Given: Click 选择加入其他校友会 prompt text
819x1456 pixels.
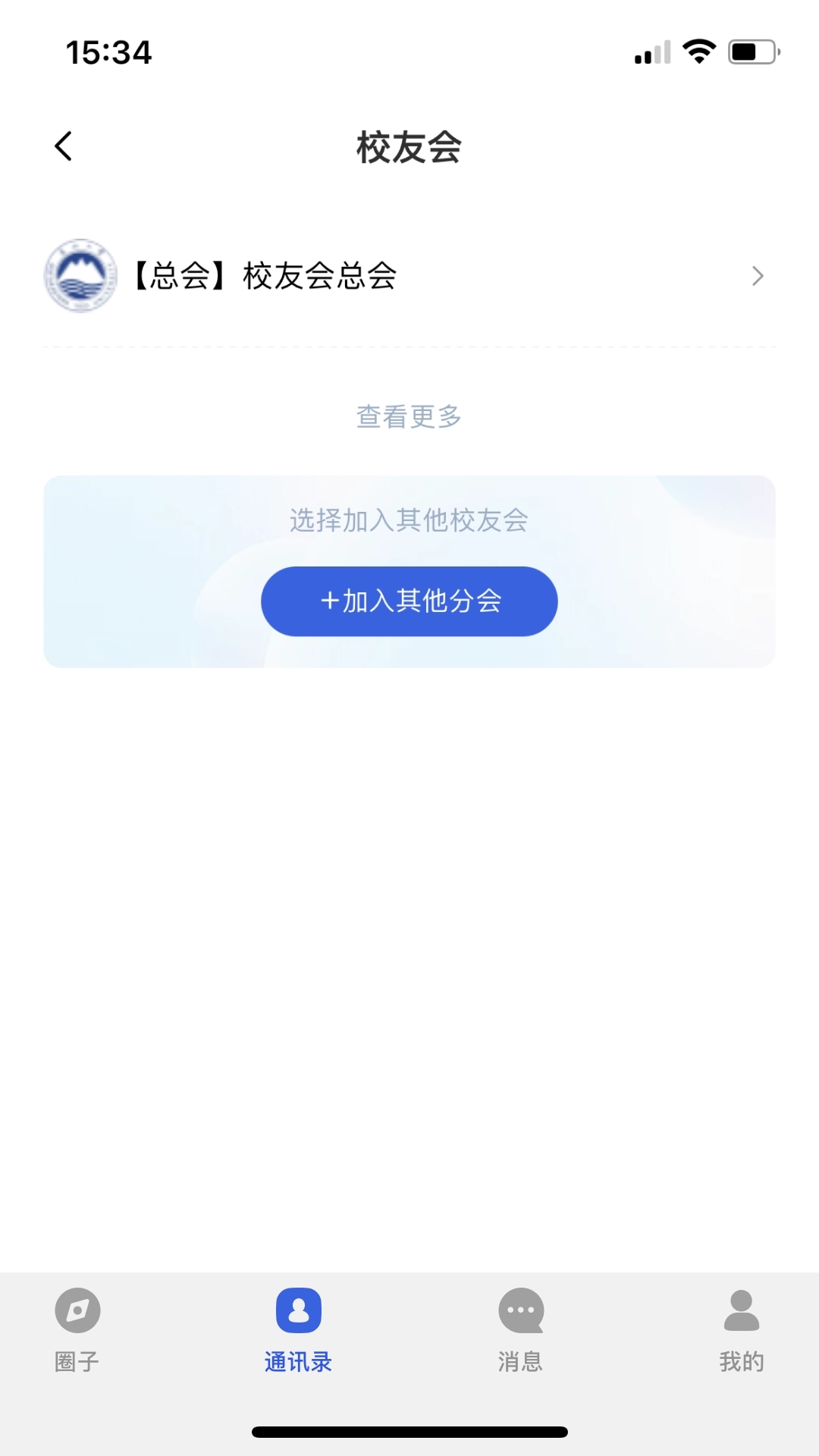Looking at the screenshot, I should (409, 521).
